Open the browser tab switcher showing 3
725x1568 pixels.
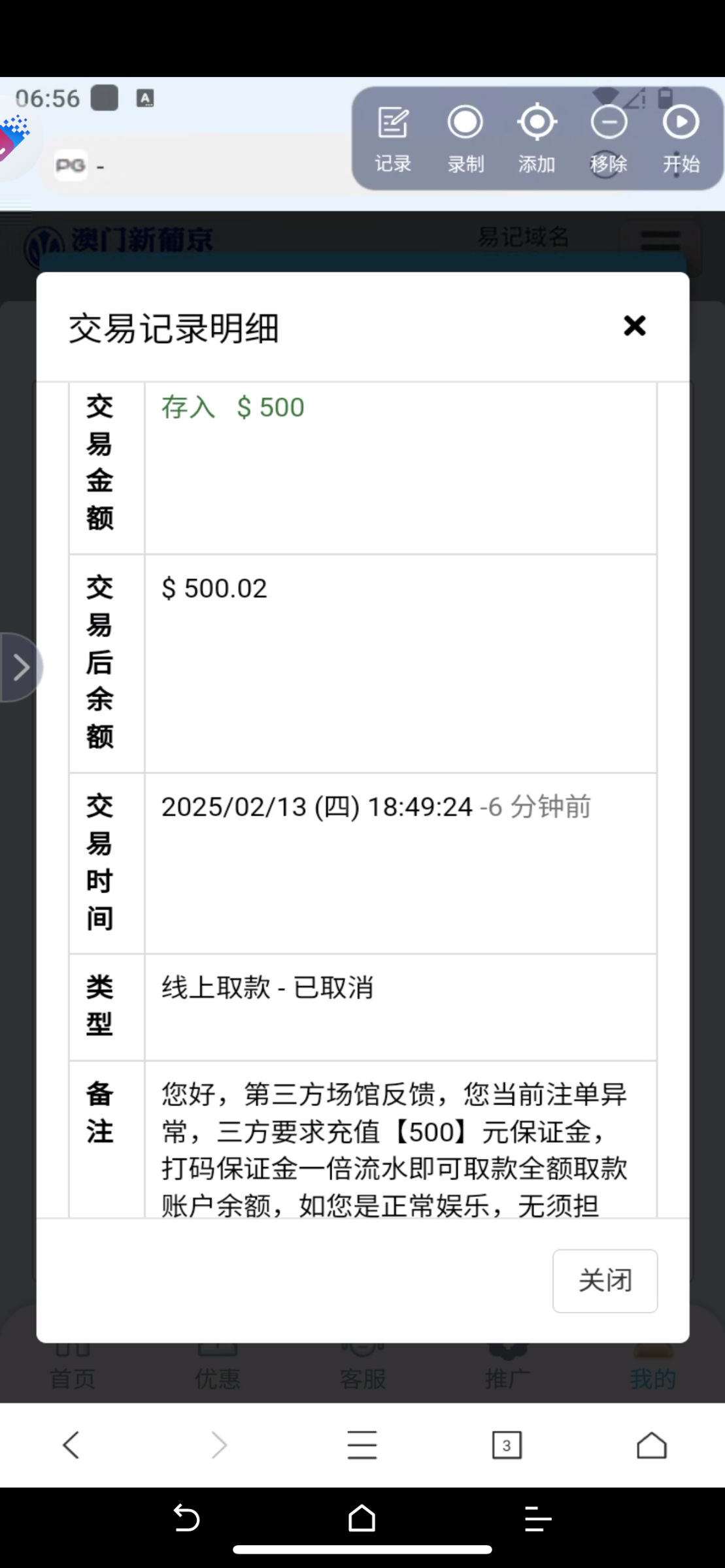click(507, 1445)
